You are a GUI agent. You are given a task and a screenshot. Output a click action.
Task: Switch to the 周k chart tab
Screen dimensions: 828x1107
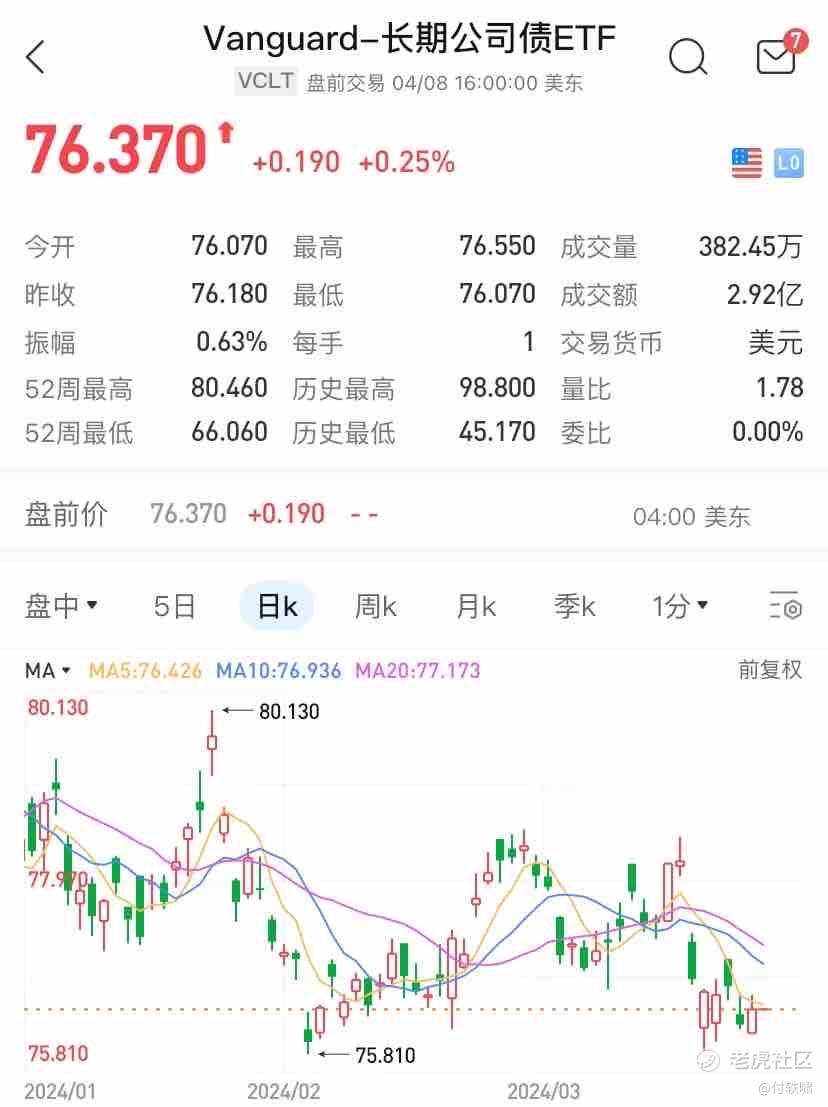tap(376, 606)
